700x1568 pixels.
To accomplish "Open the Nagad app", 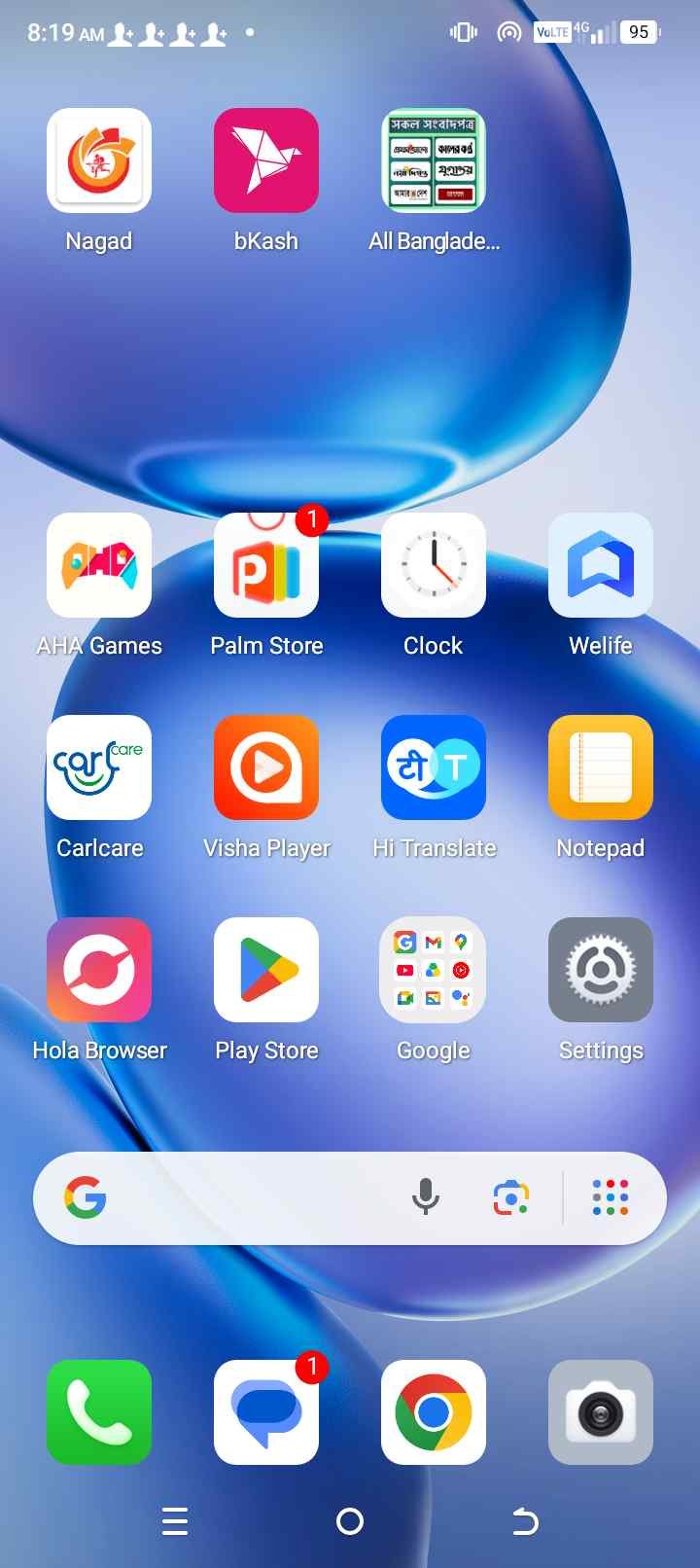I will [99, 160].
